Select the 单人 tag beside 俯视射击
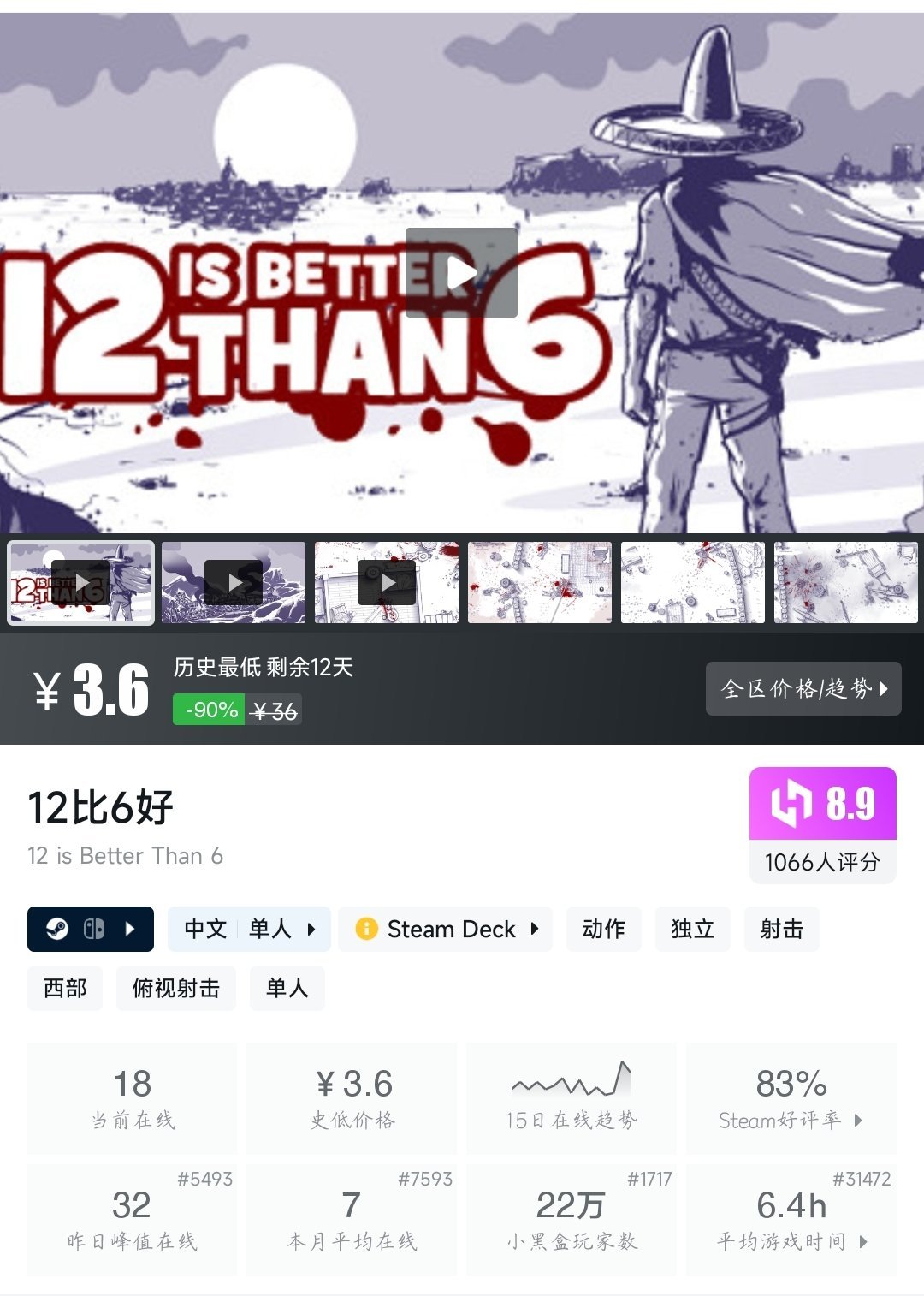 coord(287,988)
